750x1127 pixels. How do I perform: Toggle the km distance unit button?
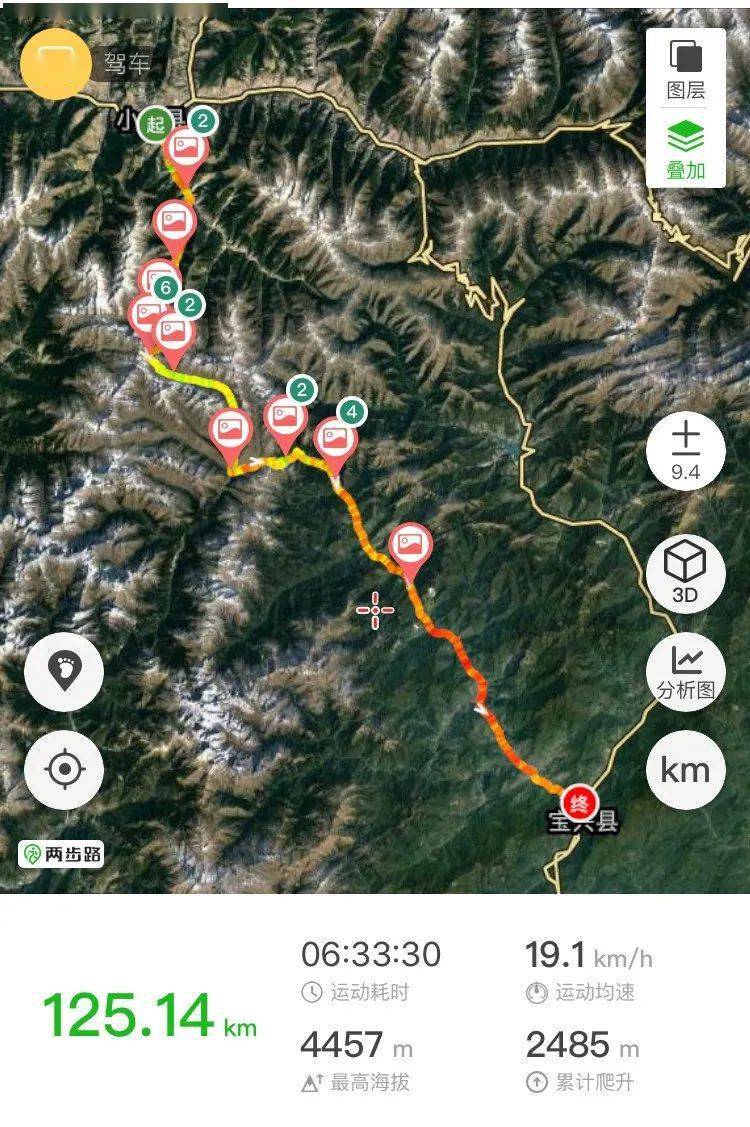coord(686,769)
